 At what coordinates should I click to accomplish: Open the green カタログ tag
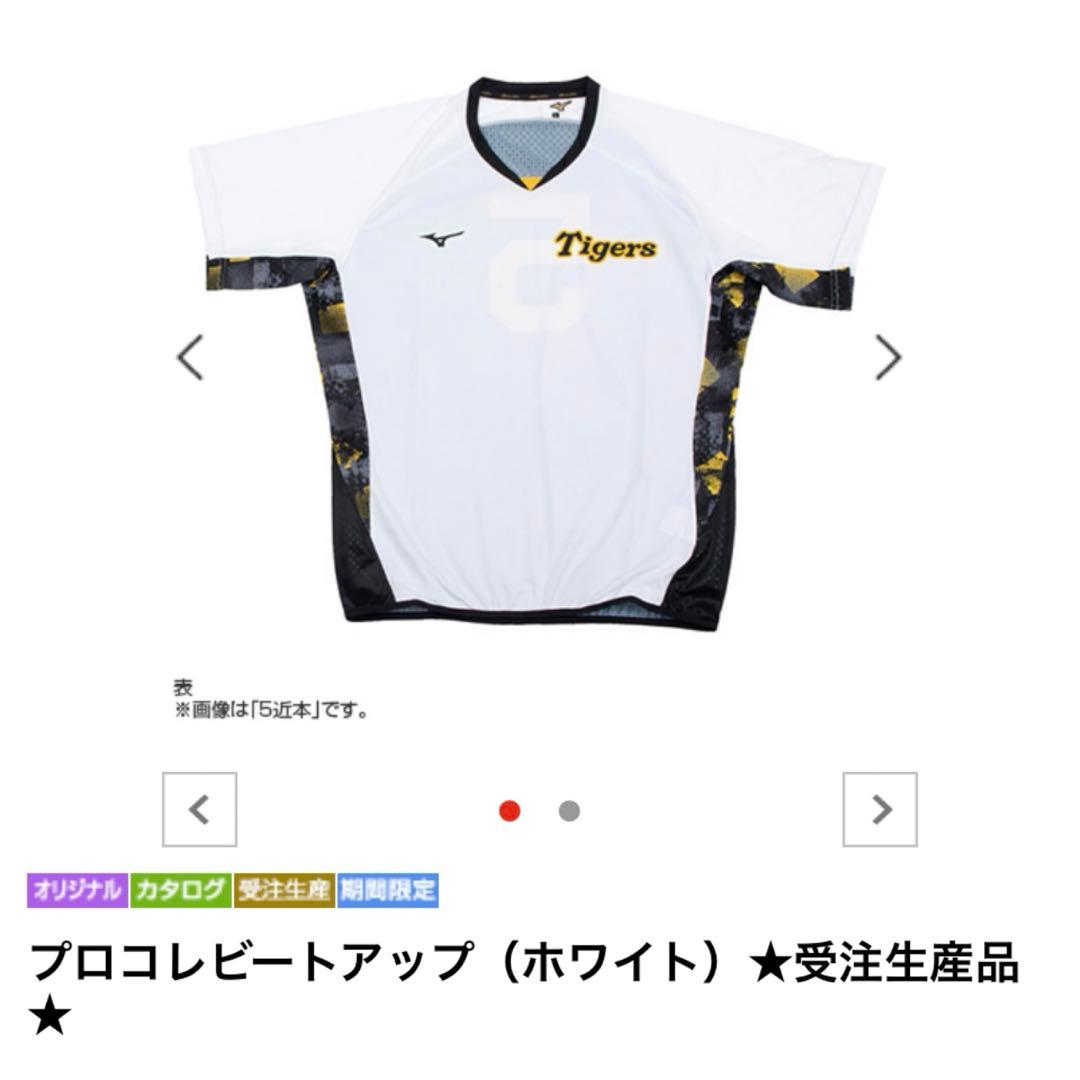point(181,890)
